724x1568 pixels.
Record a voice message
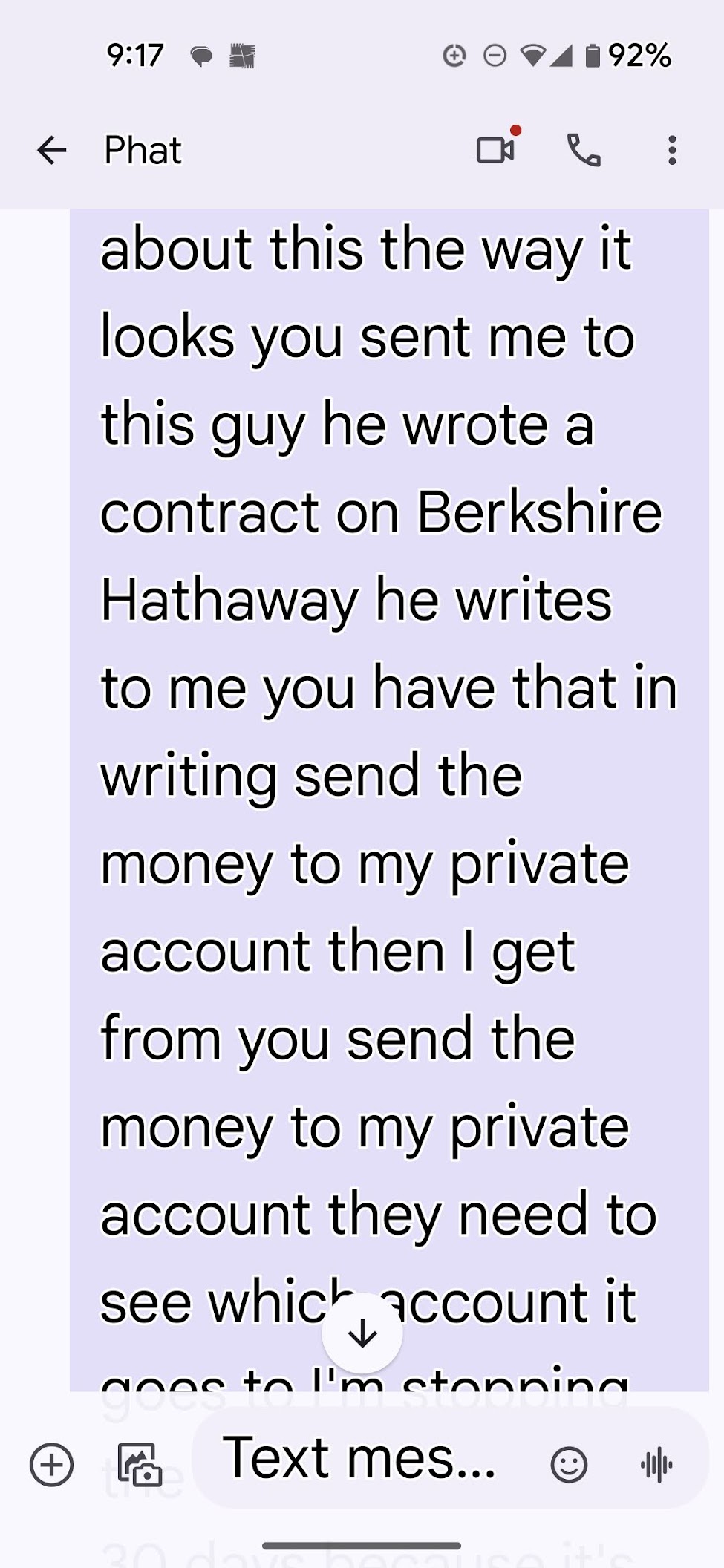tap(656, 1465)
